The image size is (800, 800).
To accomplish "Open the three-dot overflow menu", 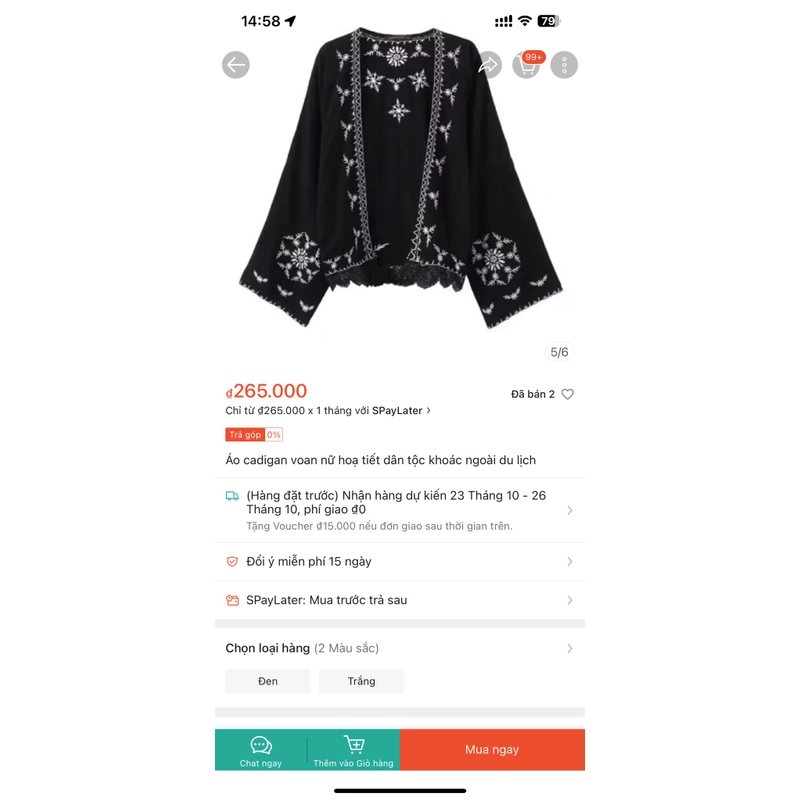I will click(564, 65).
